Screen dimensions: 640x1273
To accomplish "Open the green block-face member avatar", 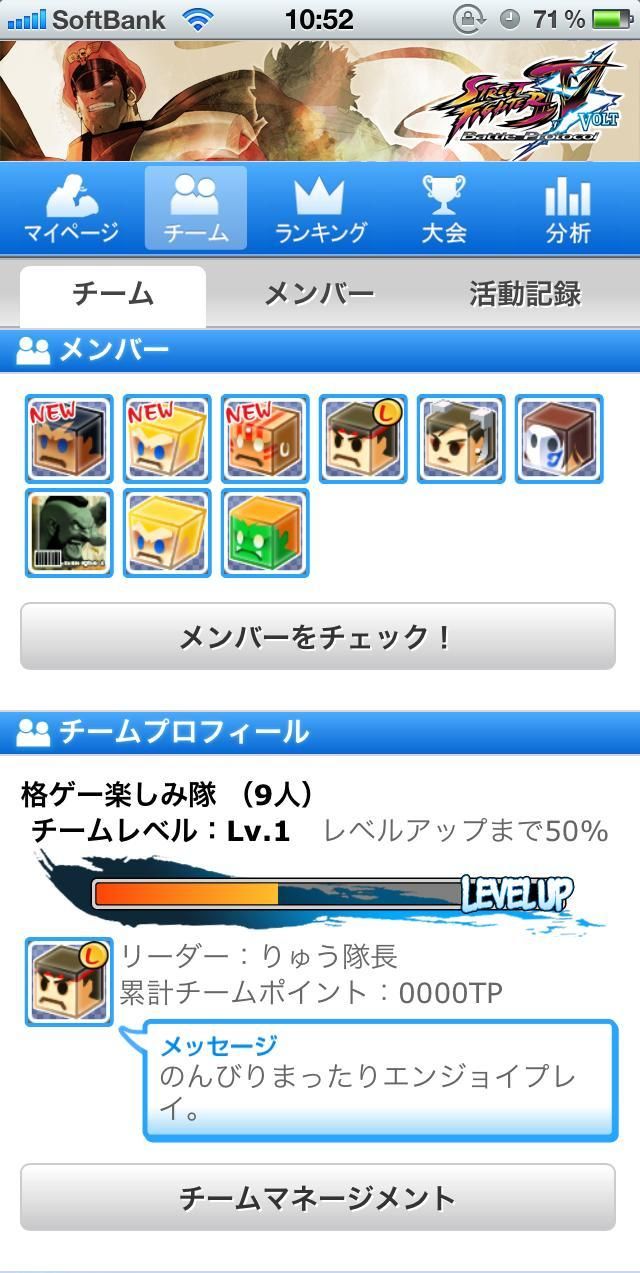I will click(x=265, y=533).
